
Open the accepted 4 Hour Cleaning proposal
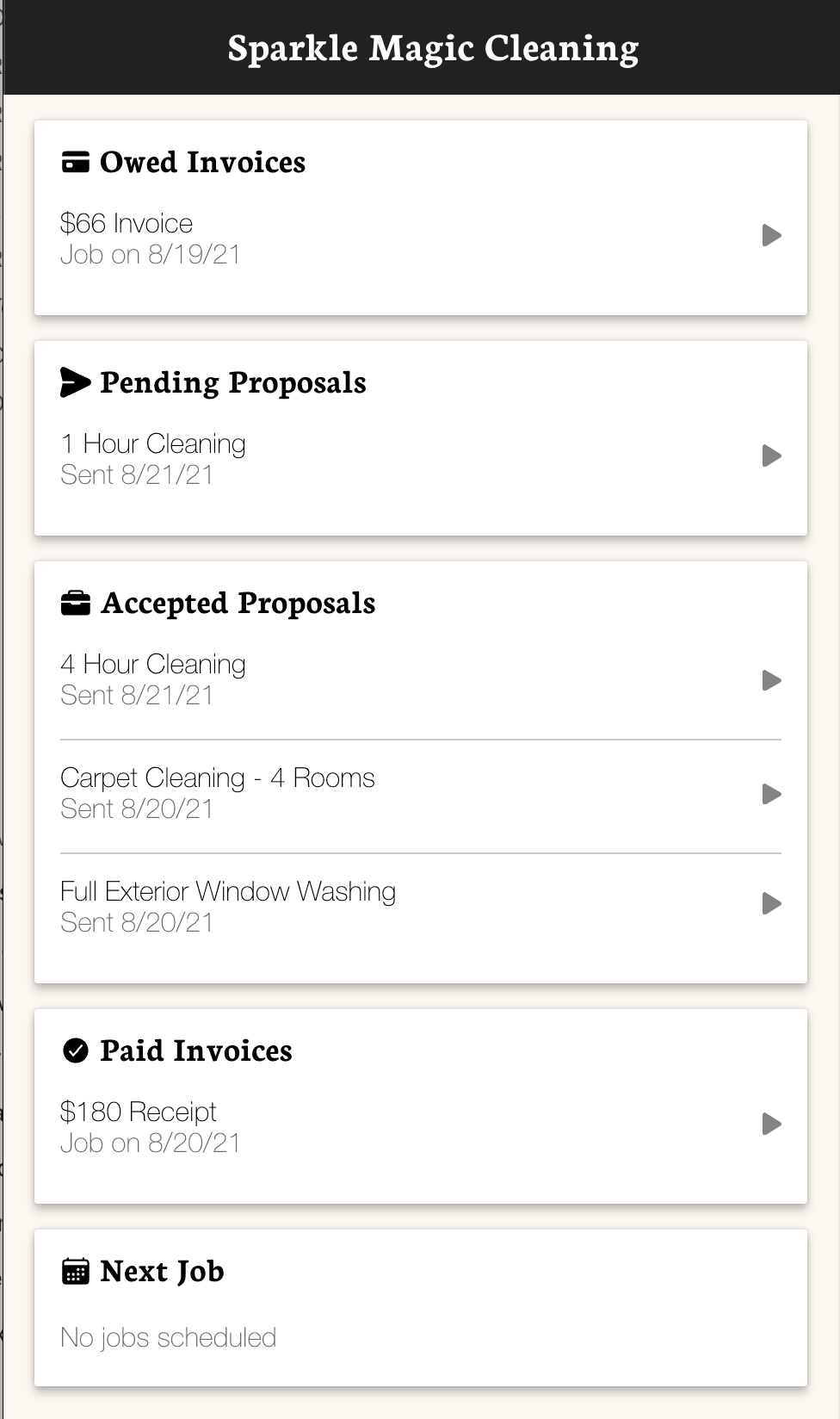(420, 679)
